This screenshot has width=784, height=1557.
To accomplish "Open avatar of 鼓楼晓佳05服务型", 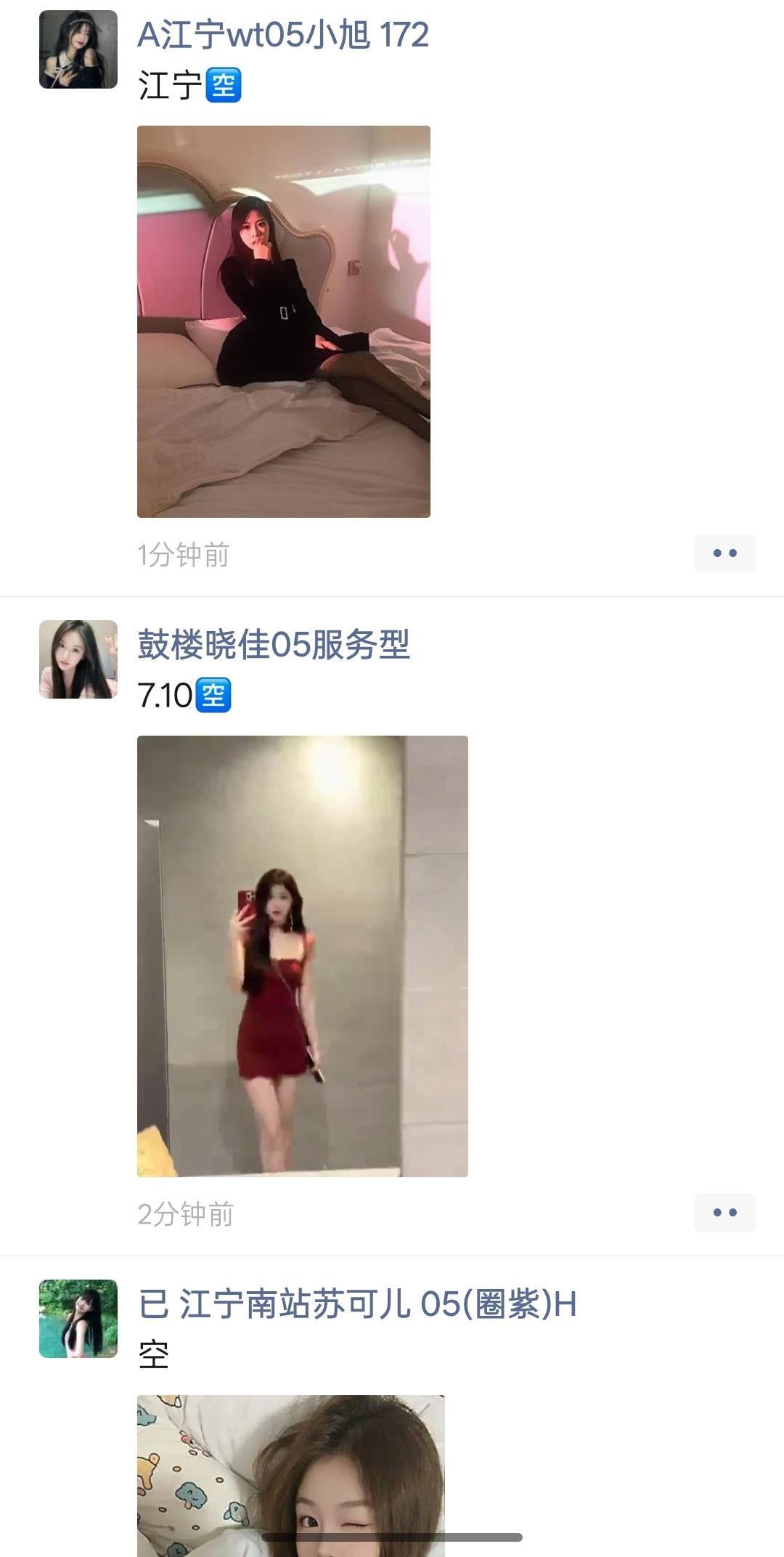I will [78, 659].
